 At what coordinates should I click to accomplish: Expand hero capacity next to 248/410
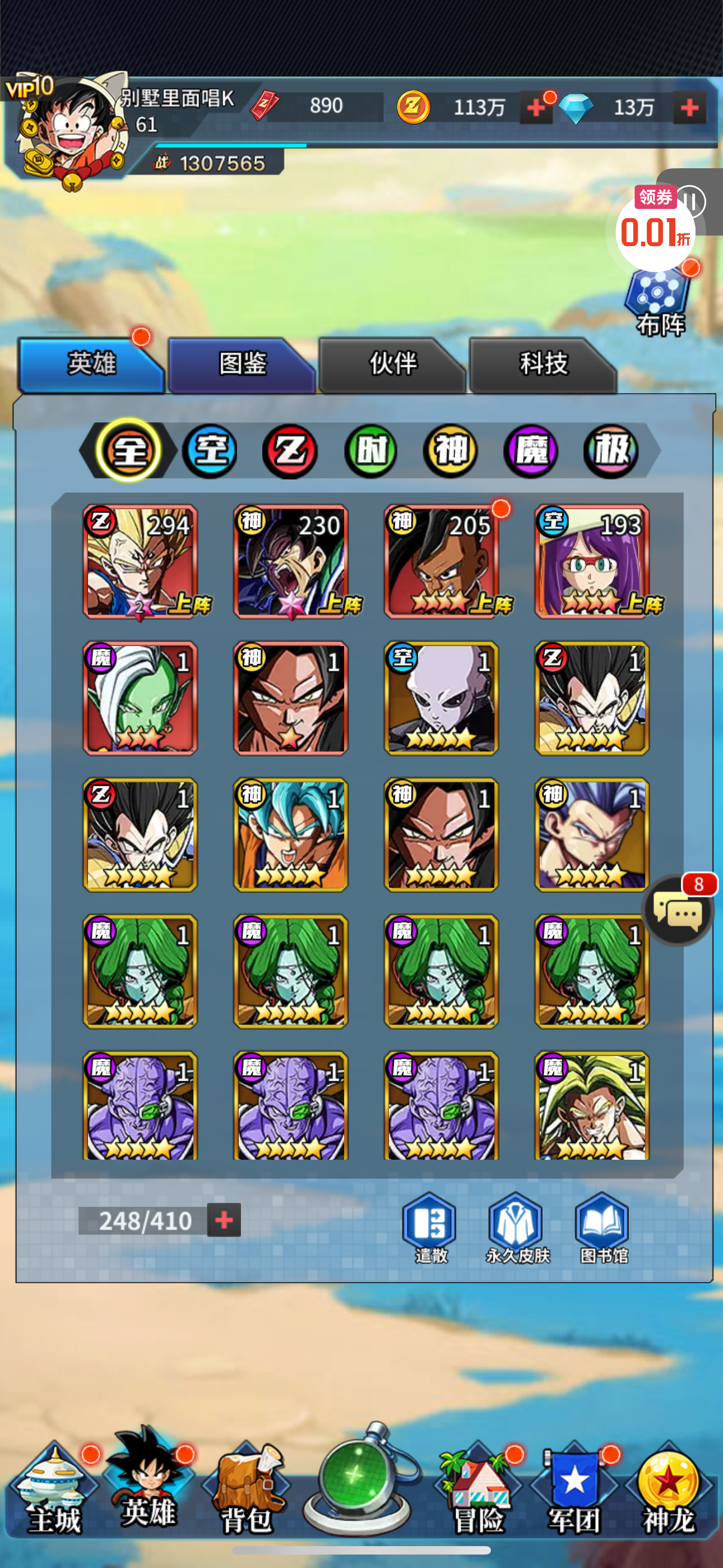[224, 1219]
